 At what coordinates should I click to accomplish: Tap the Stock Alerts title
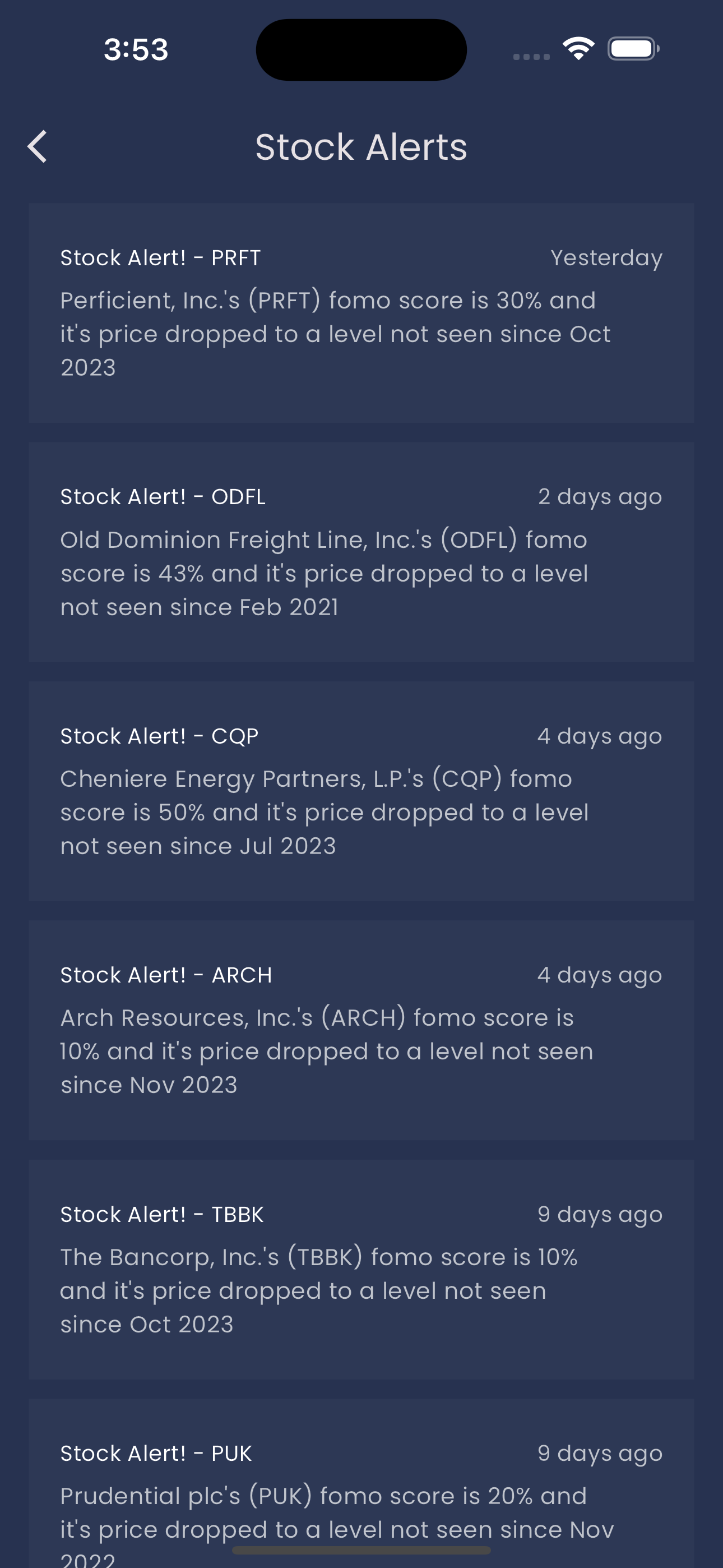click(x=361, y=146)
